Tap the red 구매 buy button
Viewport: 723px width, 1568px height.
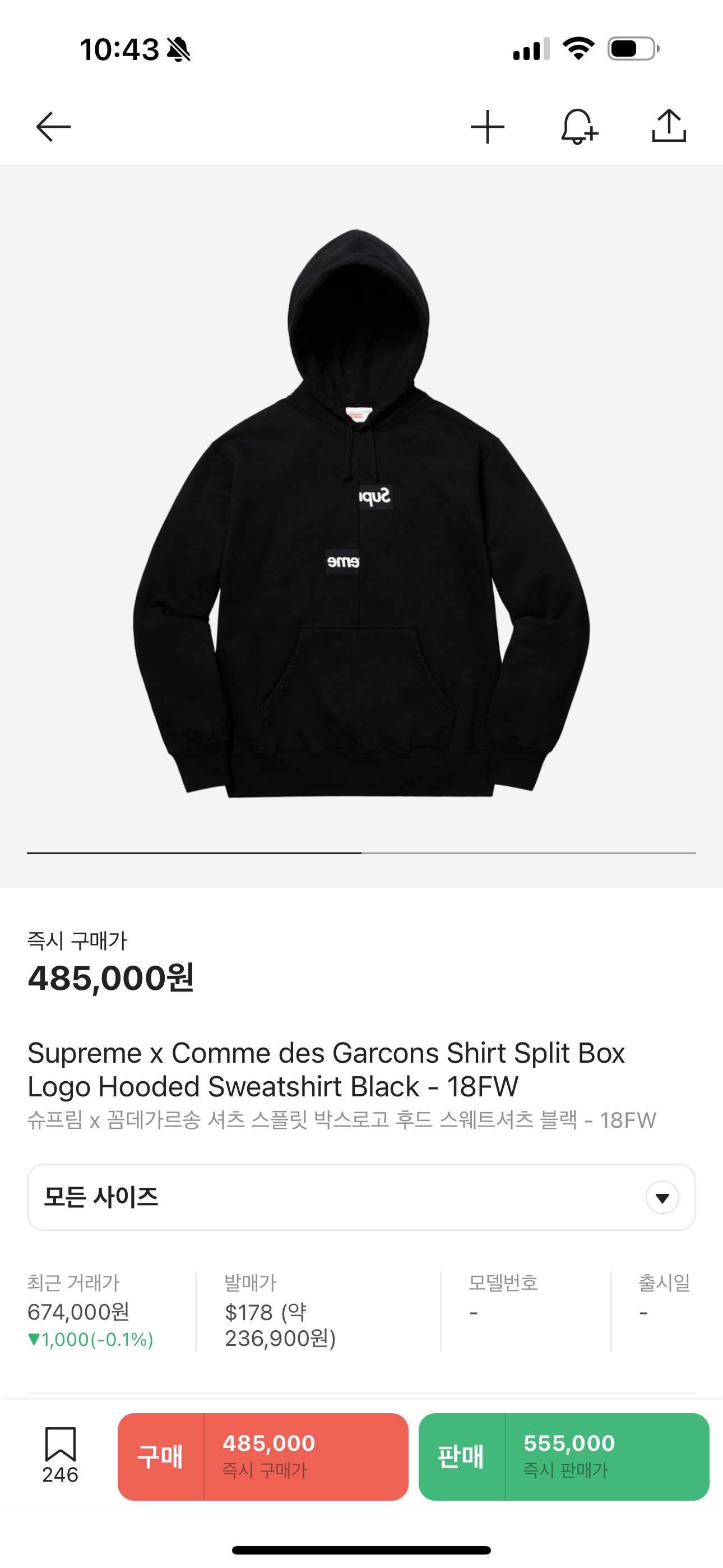pos(263,1456)
